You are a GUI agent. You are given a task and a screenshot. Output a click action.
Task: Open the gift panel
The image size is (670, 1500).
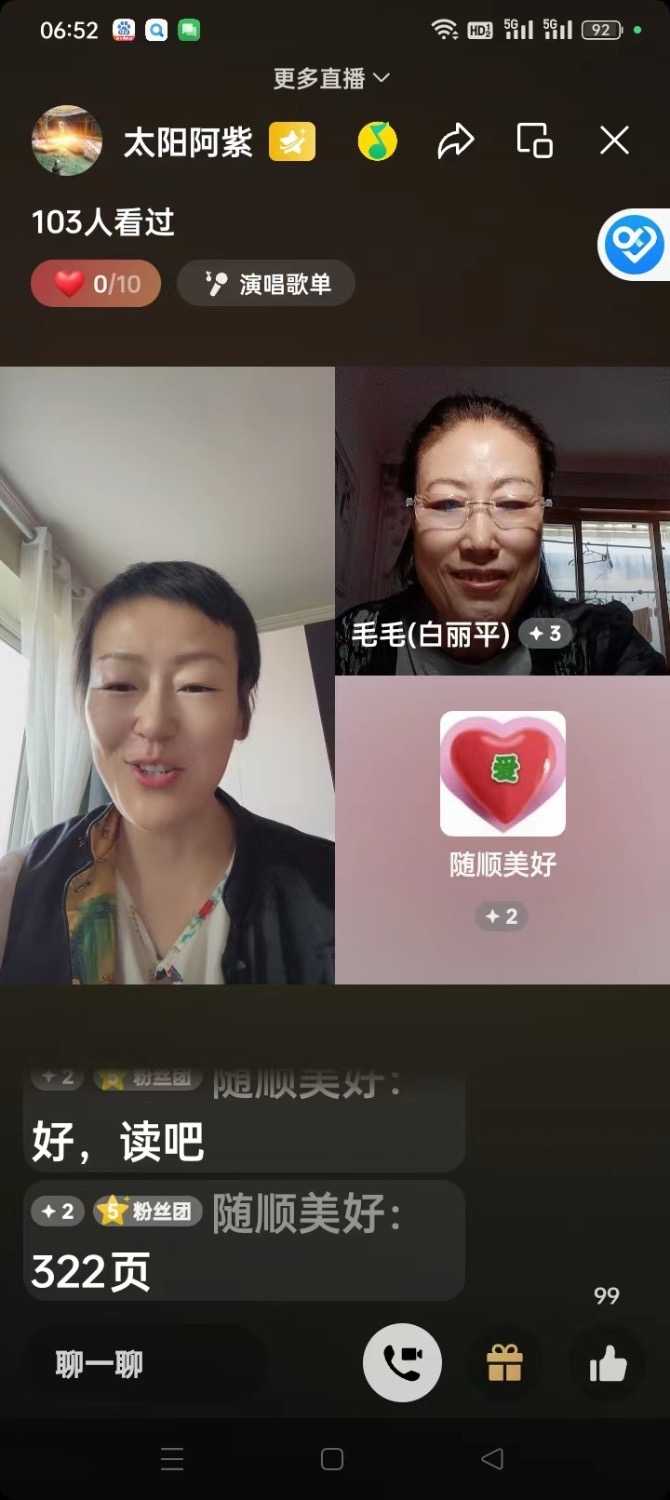(x=505, y=1363)
